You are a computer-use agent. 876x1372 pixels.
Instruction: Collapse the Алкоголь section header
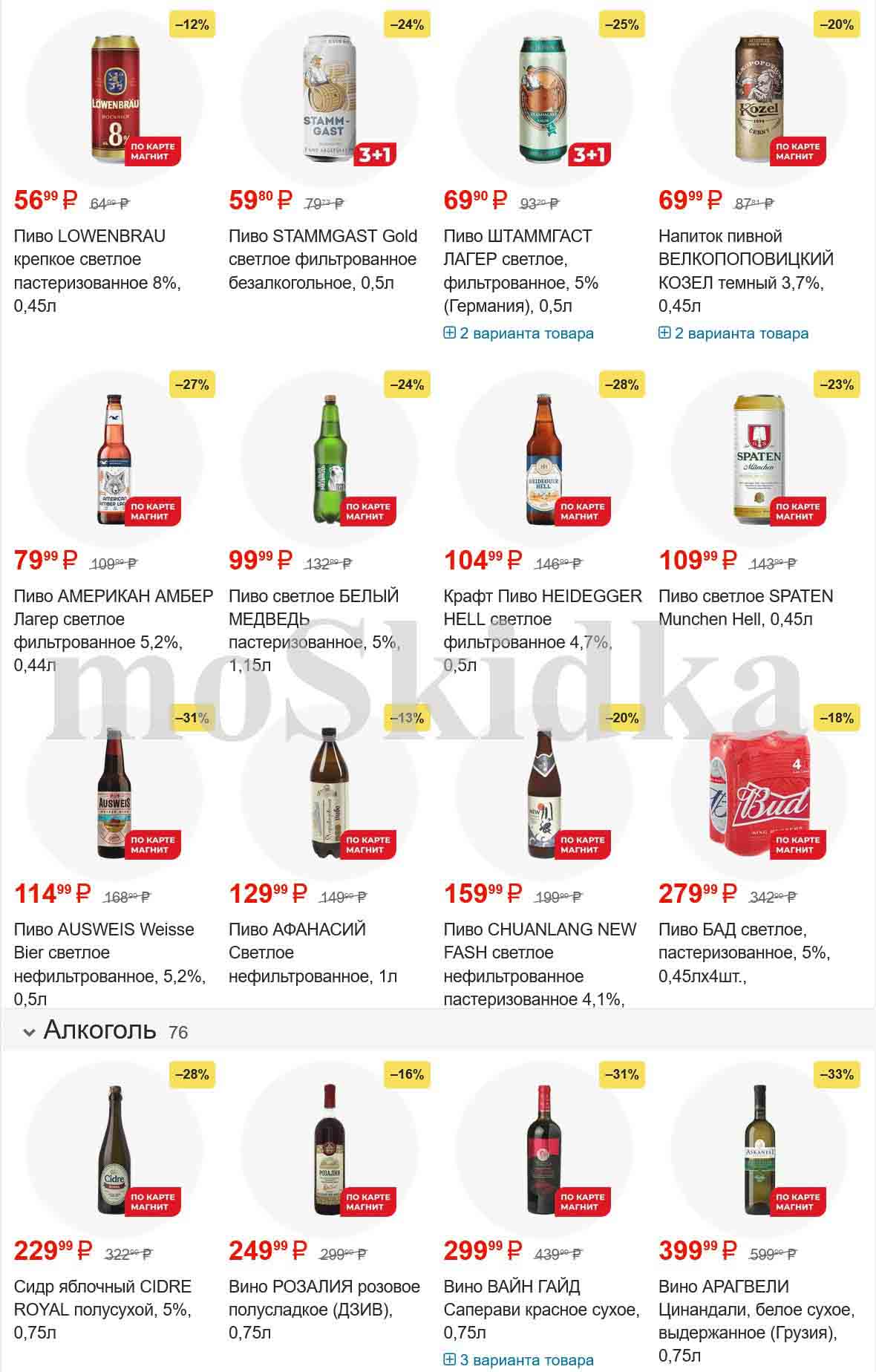(99, 1030)
